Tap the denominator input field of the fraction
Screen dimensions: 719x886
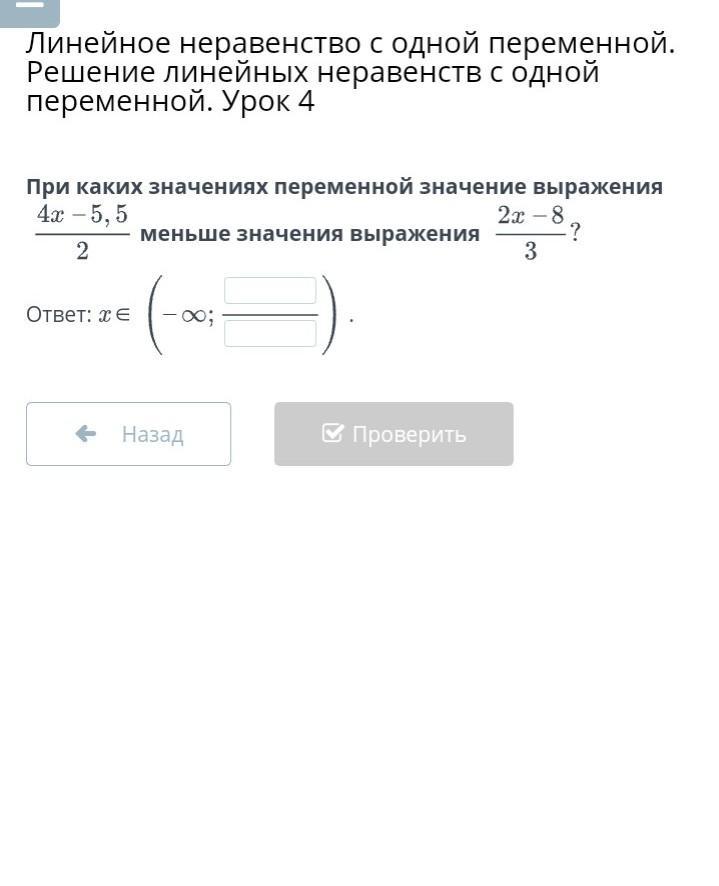[270, 334]
